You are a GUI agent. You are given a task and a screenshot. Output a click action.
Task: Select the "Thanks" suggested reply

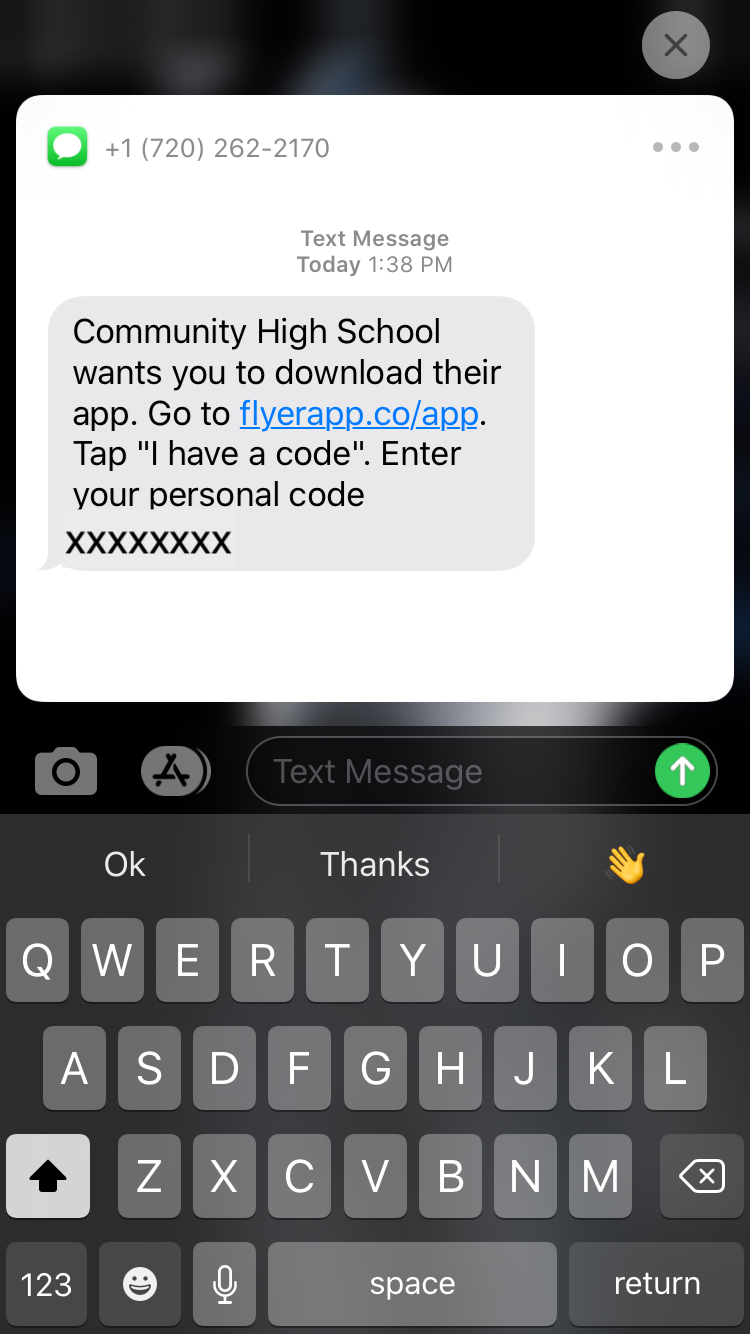point(375,864)
